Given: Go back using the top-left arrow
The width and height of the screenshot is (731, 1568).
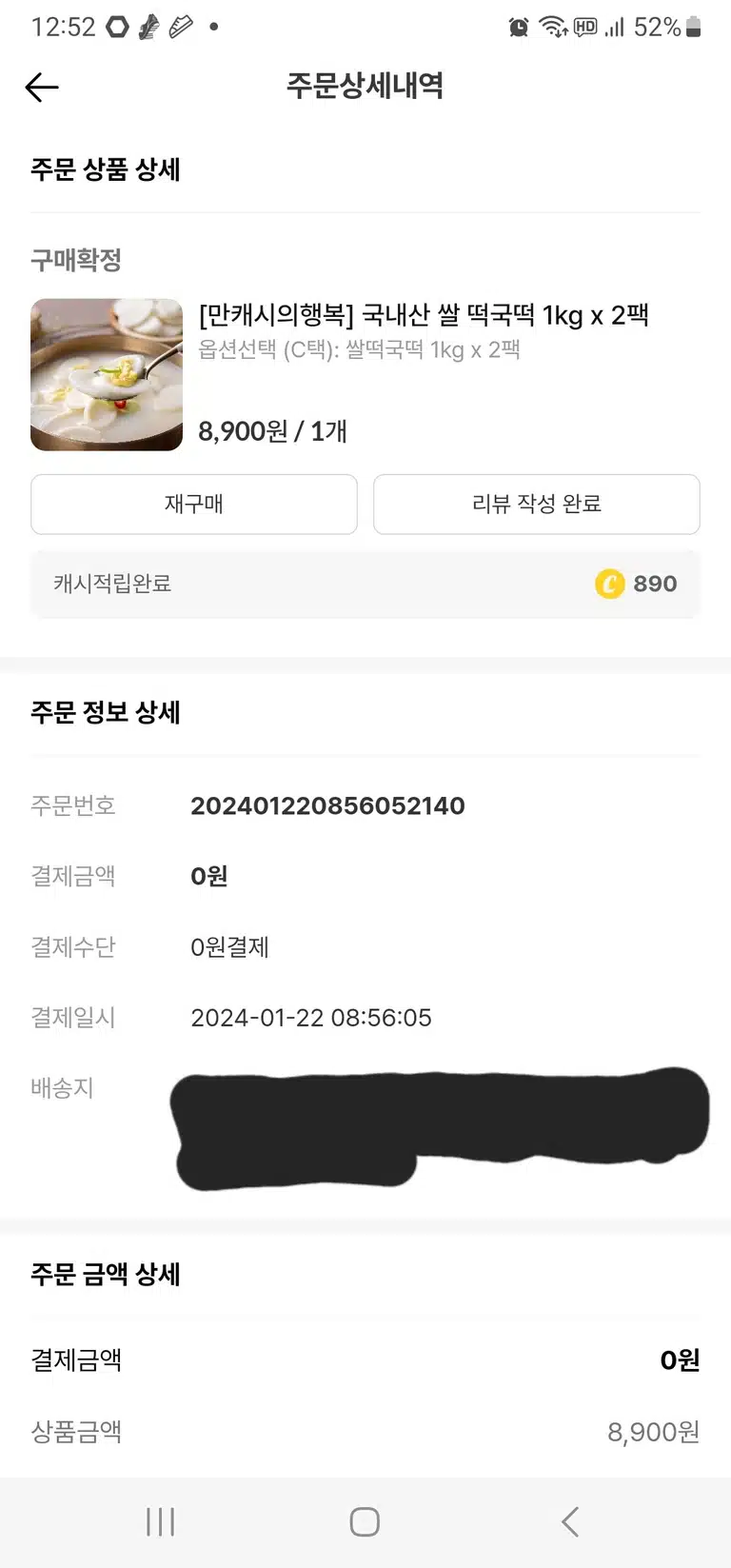Looking at the screenshot, I should (x=42, y=88).
